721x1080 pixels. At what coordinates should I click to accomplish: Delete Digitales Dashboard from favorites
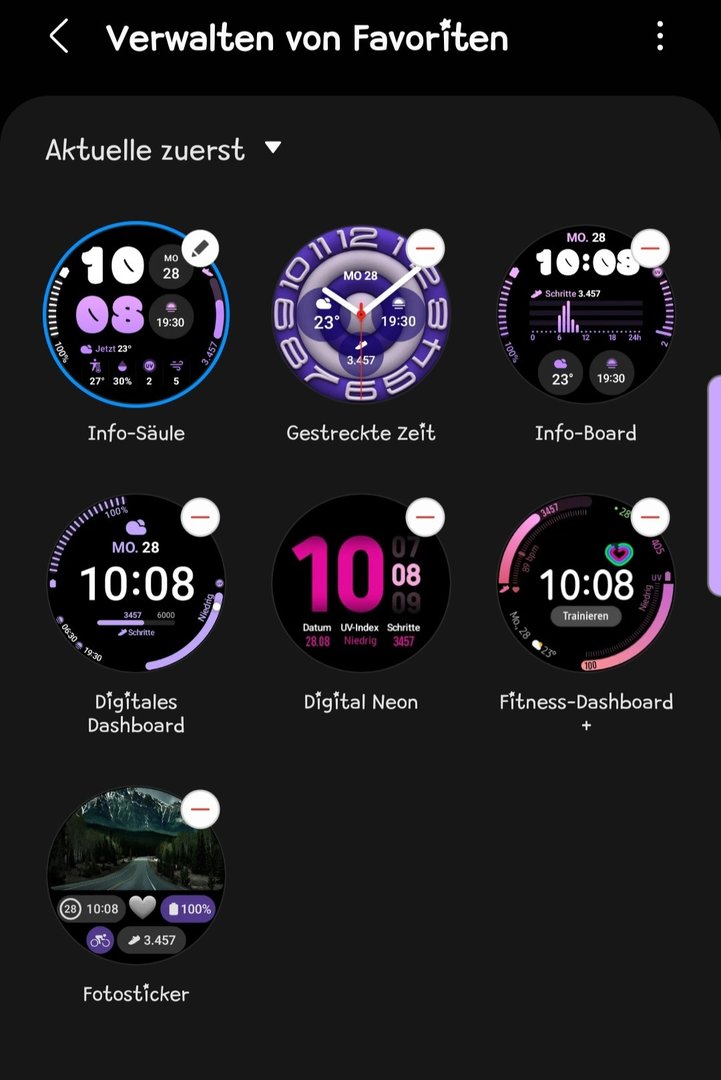(x=202, y=516)
